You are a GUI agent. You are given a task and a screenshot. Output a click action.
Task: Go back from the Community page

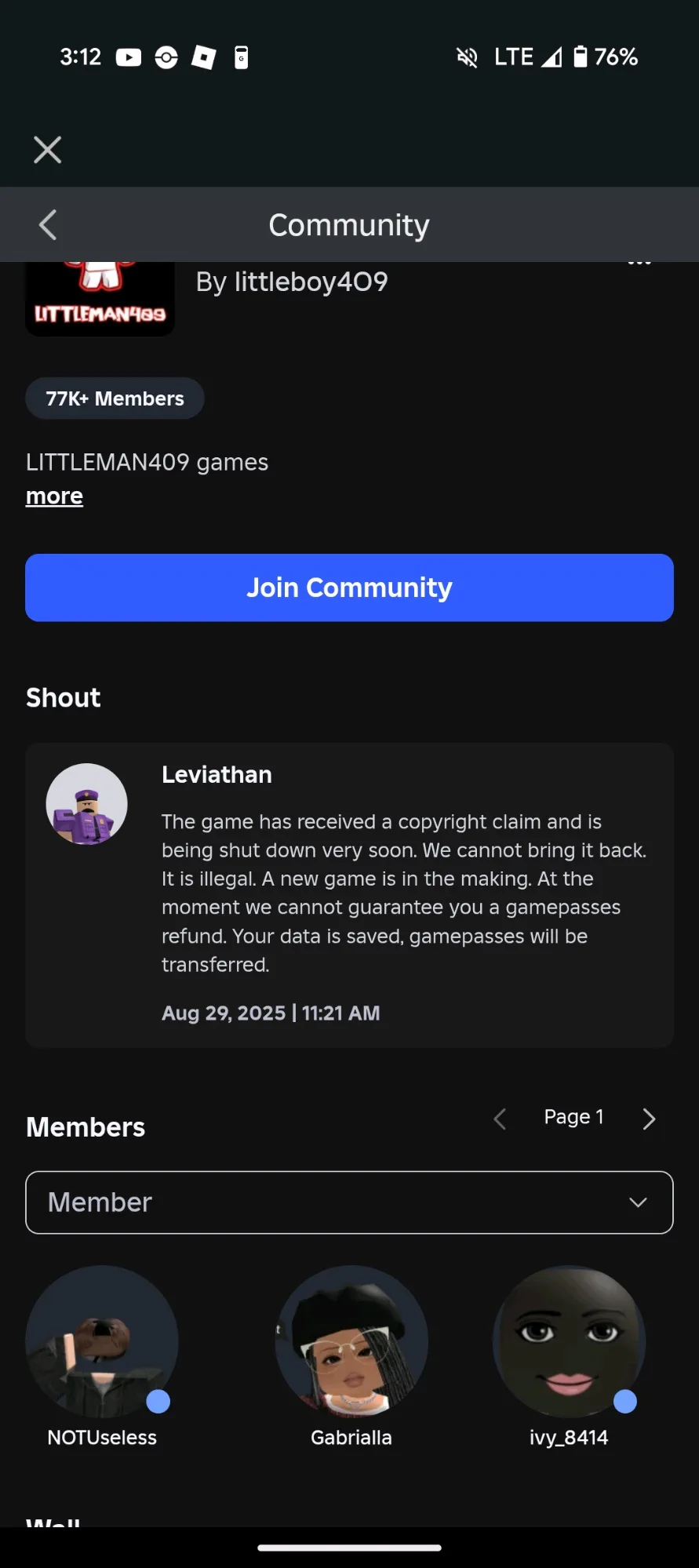click(x=48, y=225)
